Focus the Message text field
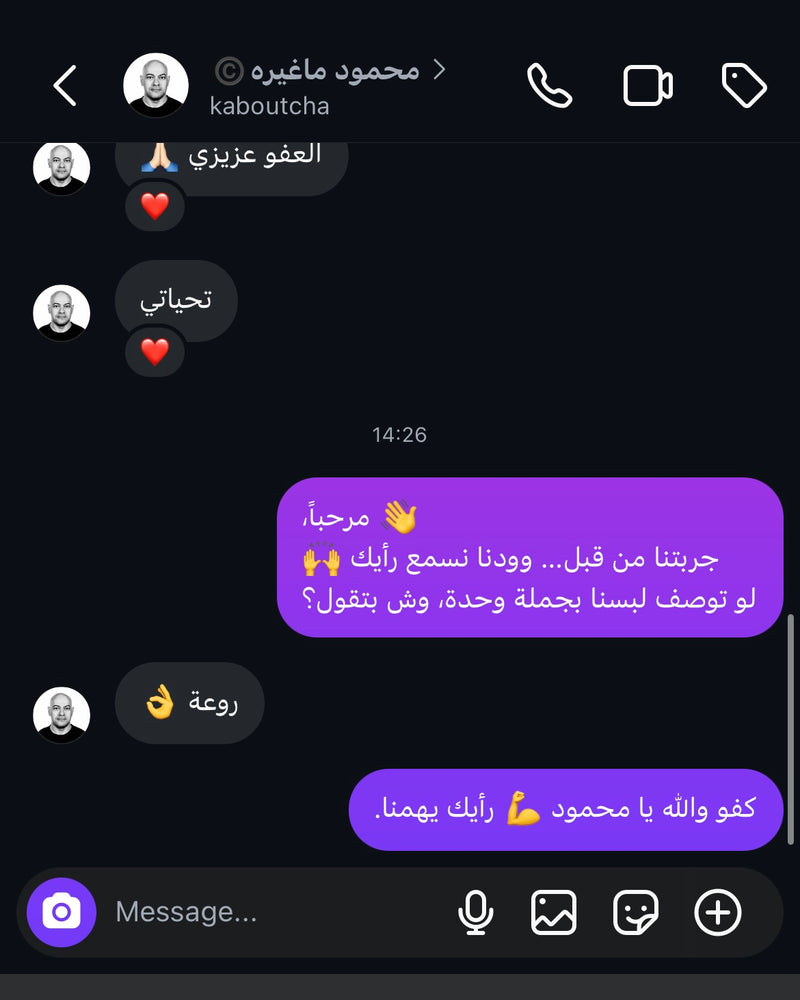Image resolution: width=800 pixels, height=1000 pixels. coord(270,912)
